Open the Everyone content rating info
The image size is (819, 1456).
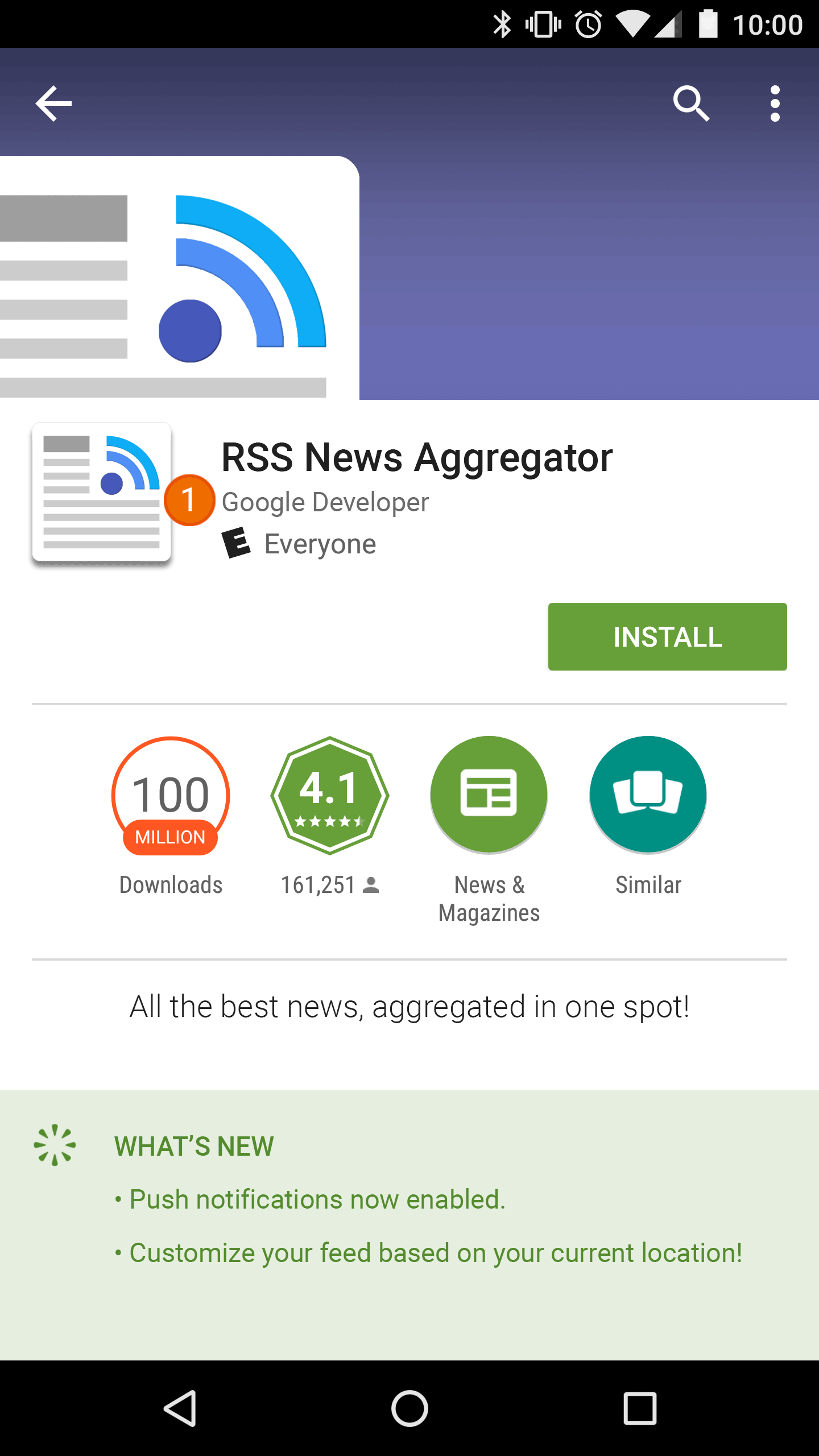click(300, 544)
